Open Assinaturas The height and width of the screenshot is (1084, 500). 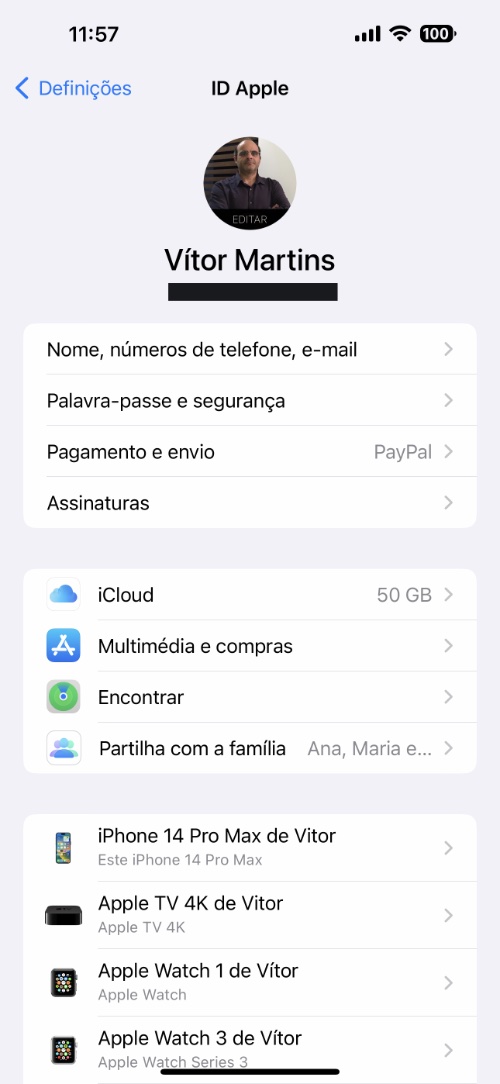[x=250, y=503]
